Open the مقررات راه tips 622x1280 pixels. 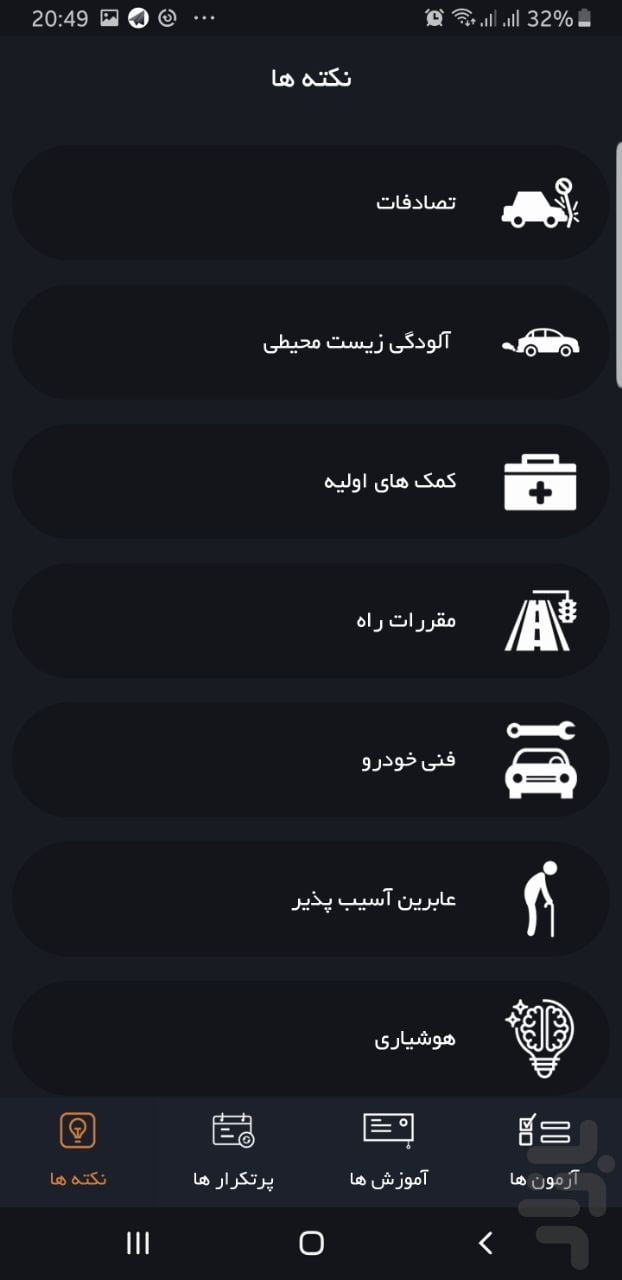pyautogui.click(x=311, y=620)
